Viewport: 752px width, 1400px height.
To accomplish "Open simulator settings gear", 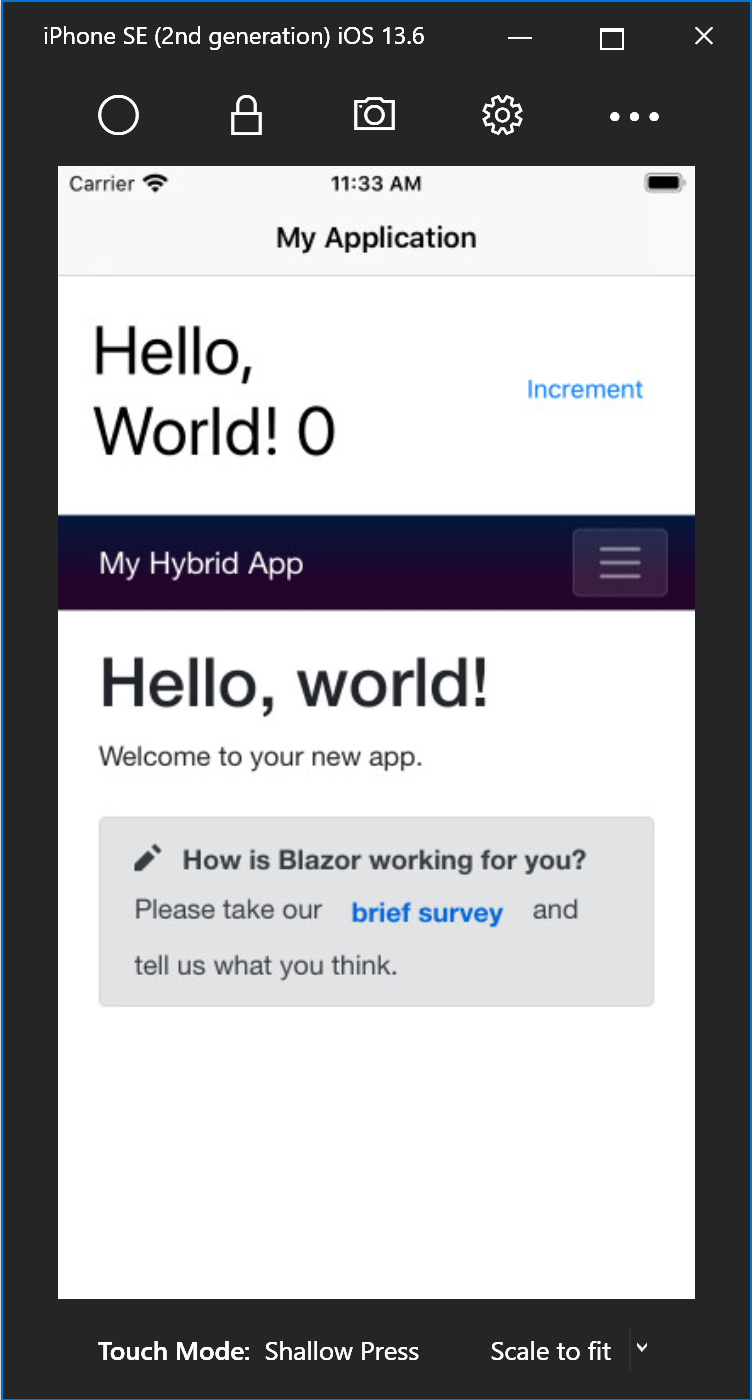I will [502, 116].
